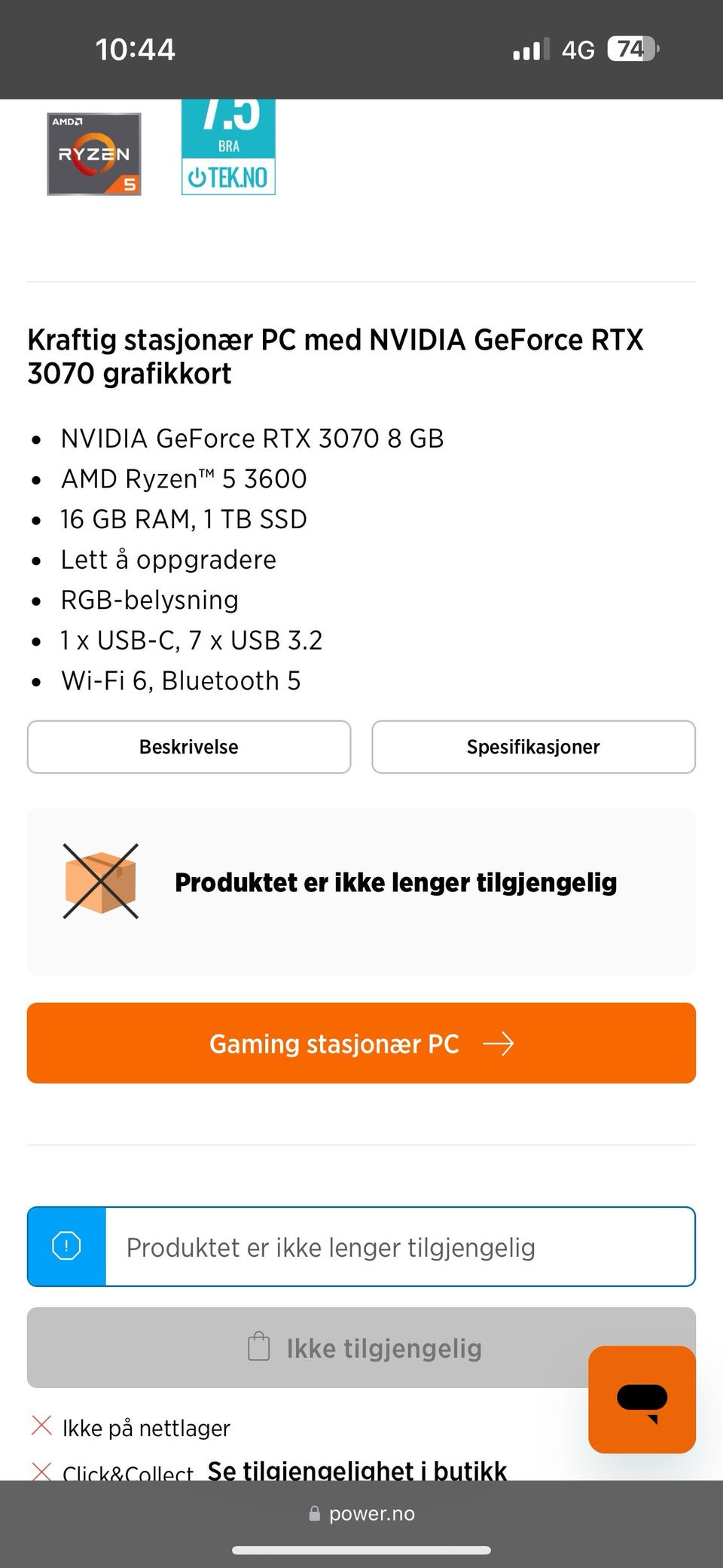Image resolution: width=723 pixels, height=1568 pixels.
Task: Click the arrow icon in the orange button
Action: (499, 1044)
